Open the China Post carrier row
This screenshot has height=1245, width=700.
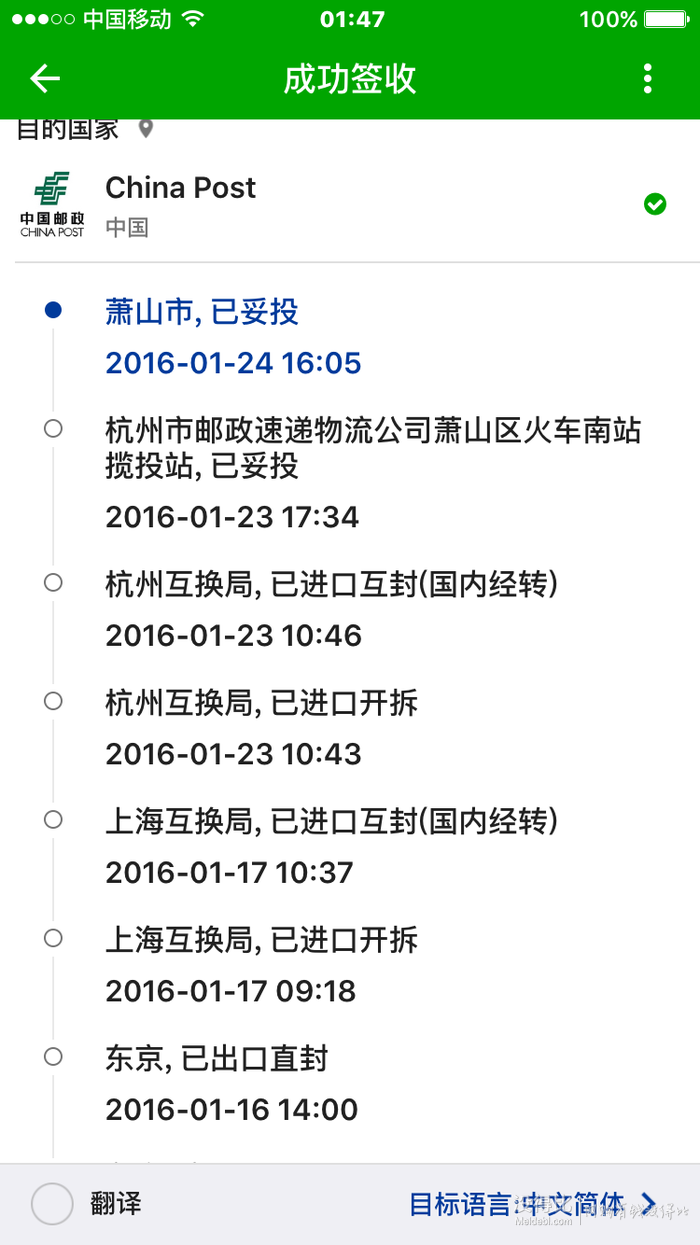coord(350,205)
